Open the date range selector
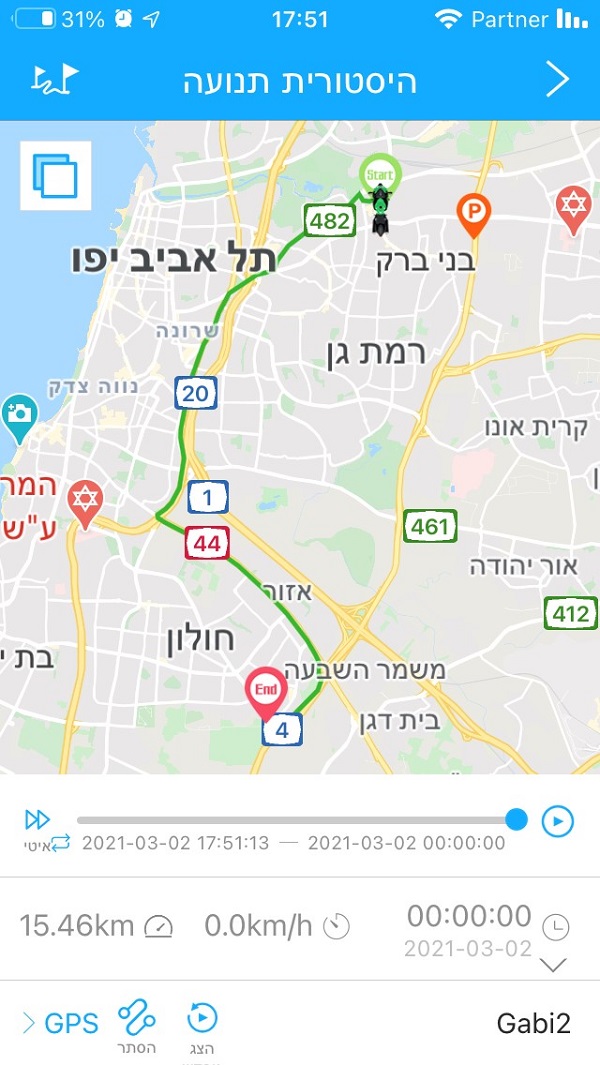Viewport: 600px width, 1065px height. point(292,843)
